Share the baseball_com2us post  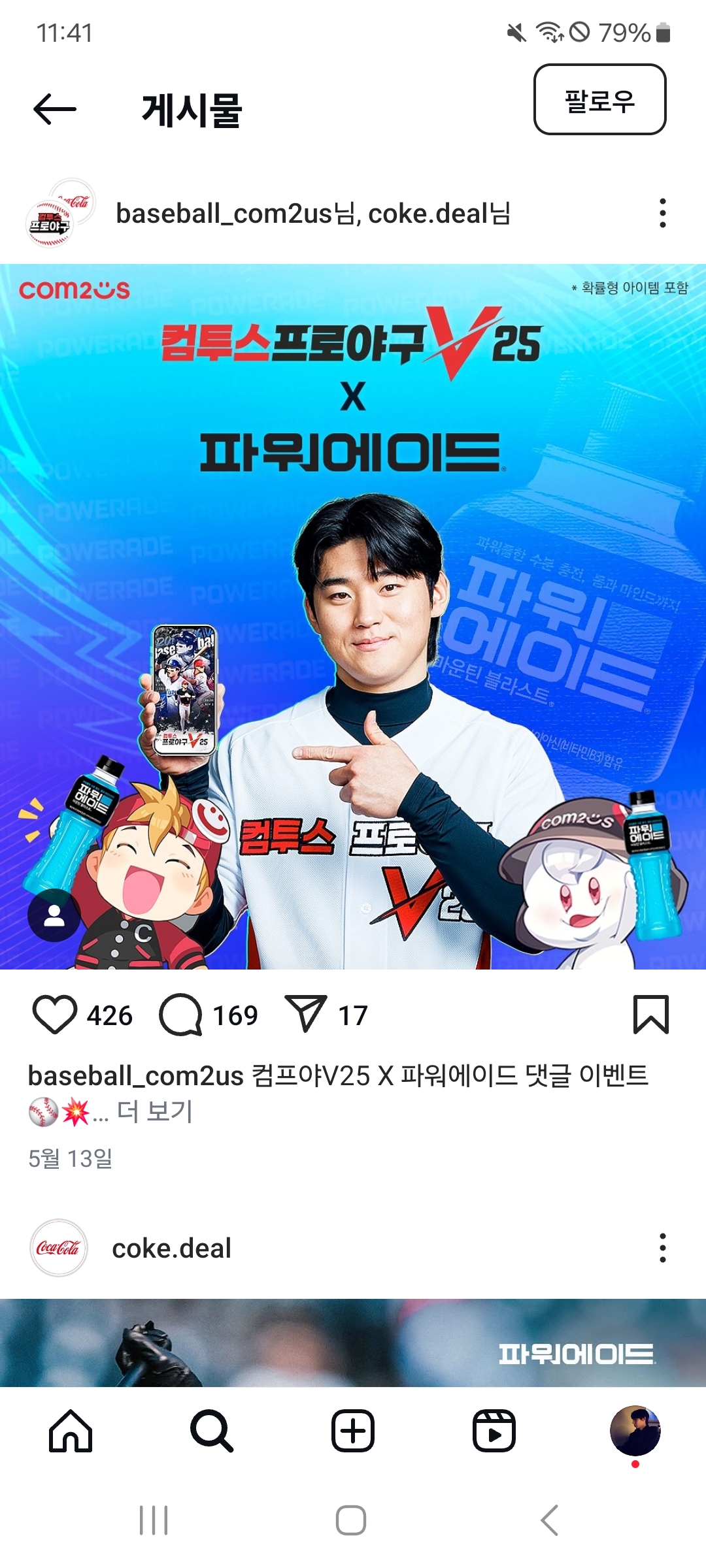coord(305,1015)
